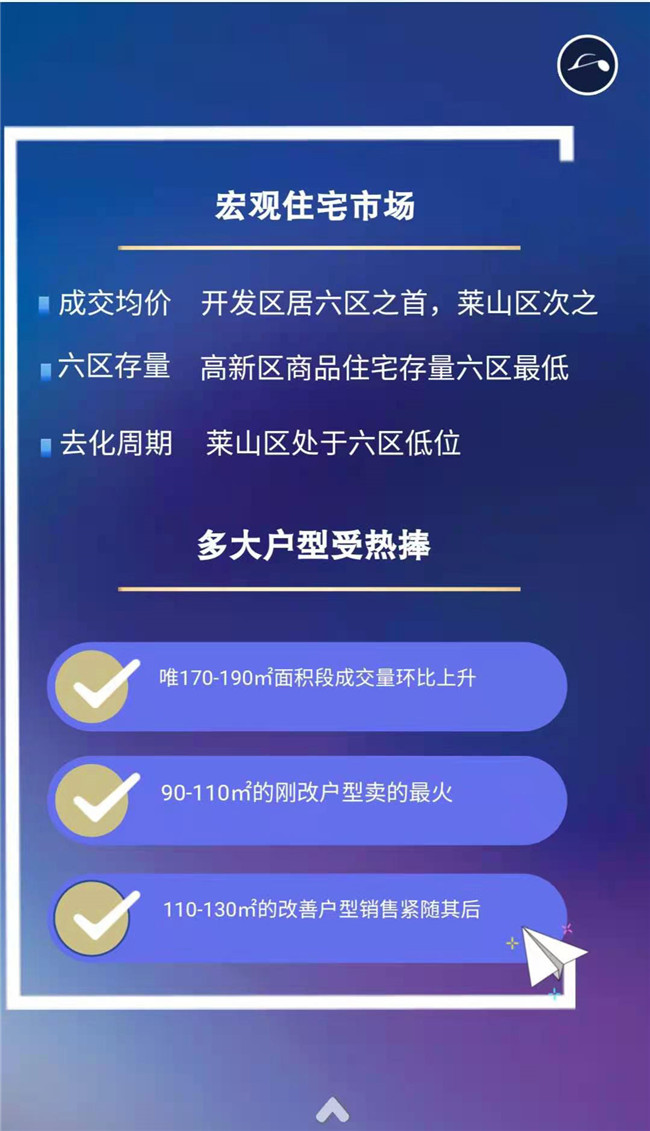Tap the up arrow for next page
This screenshot has width=650, height=1131.
[x=332, y=1108]
